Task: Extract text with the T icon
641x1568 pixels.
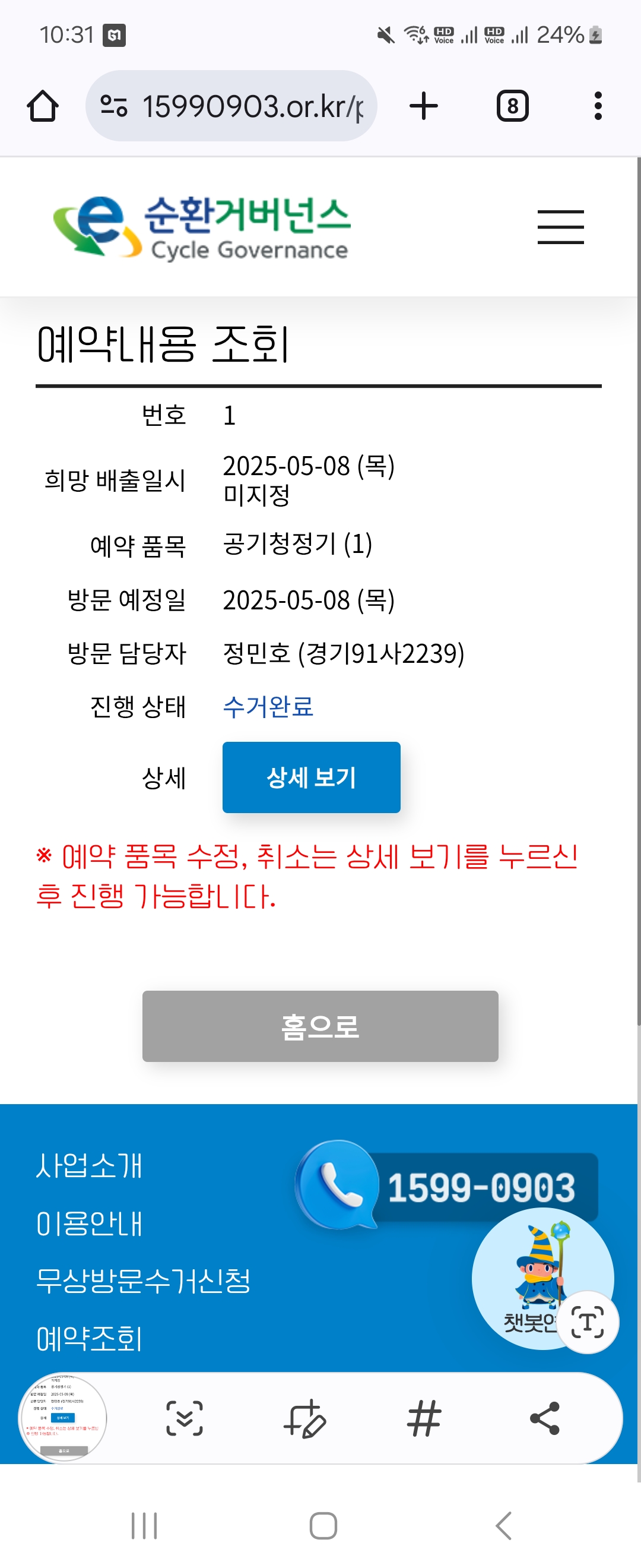Action: pos(587,1322)
